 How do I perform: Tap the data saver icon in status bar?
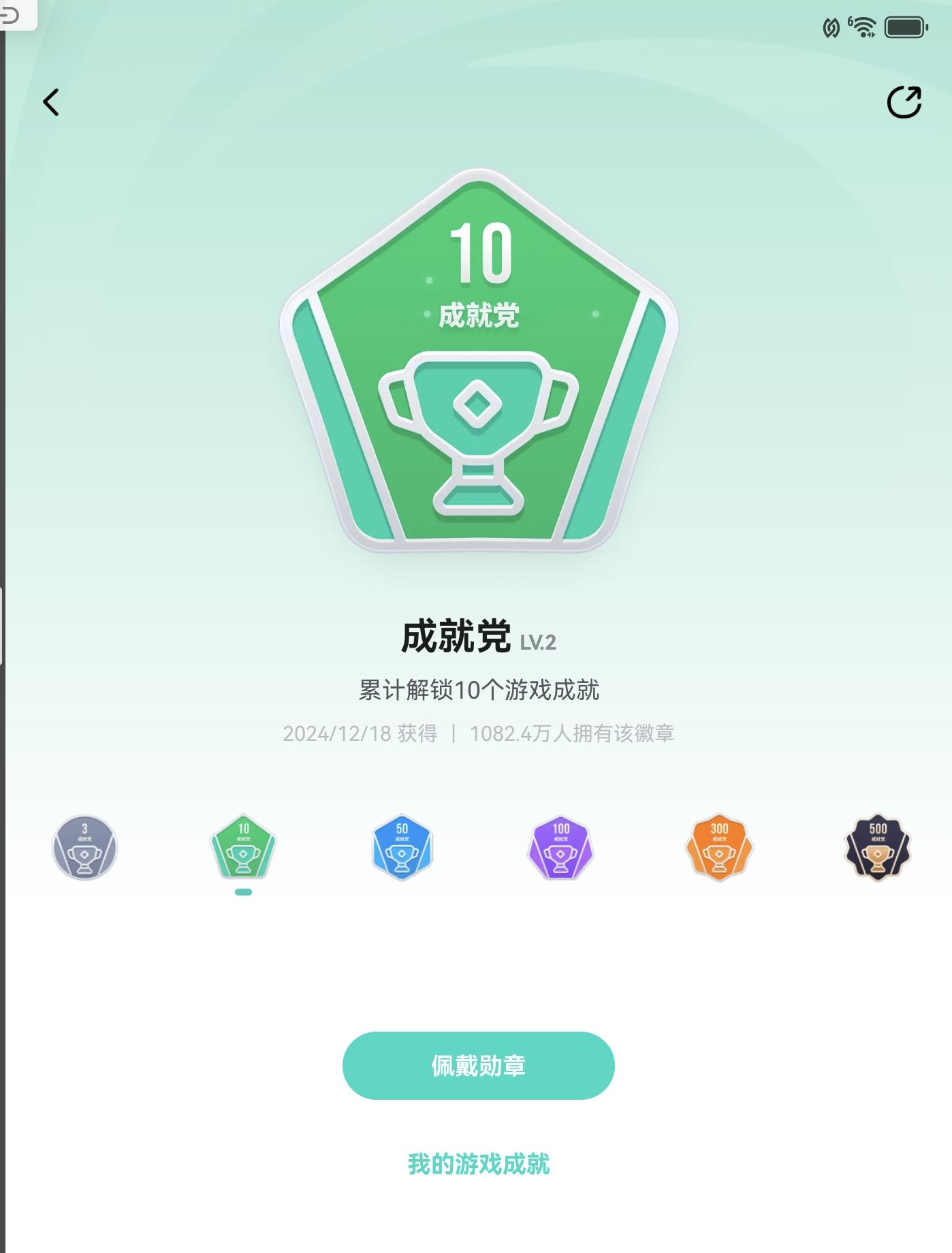coord(831,27)
